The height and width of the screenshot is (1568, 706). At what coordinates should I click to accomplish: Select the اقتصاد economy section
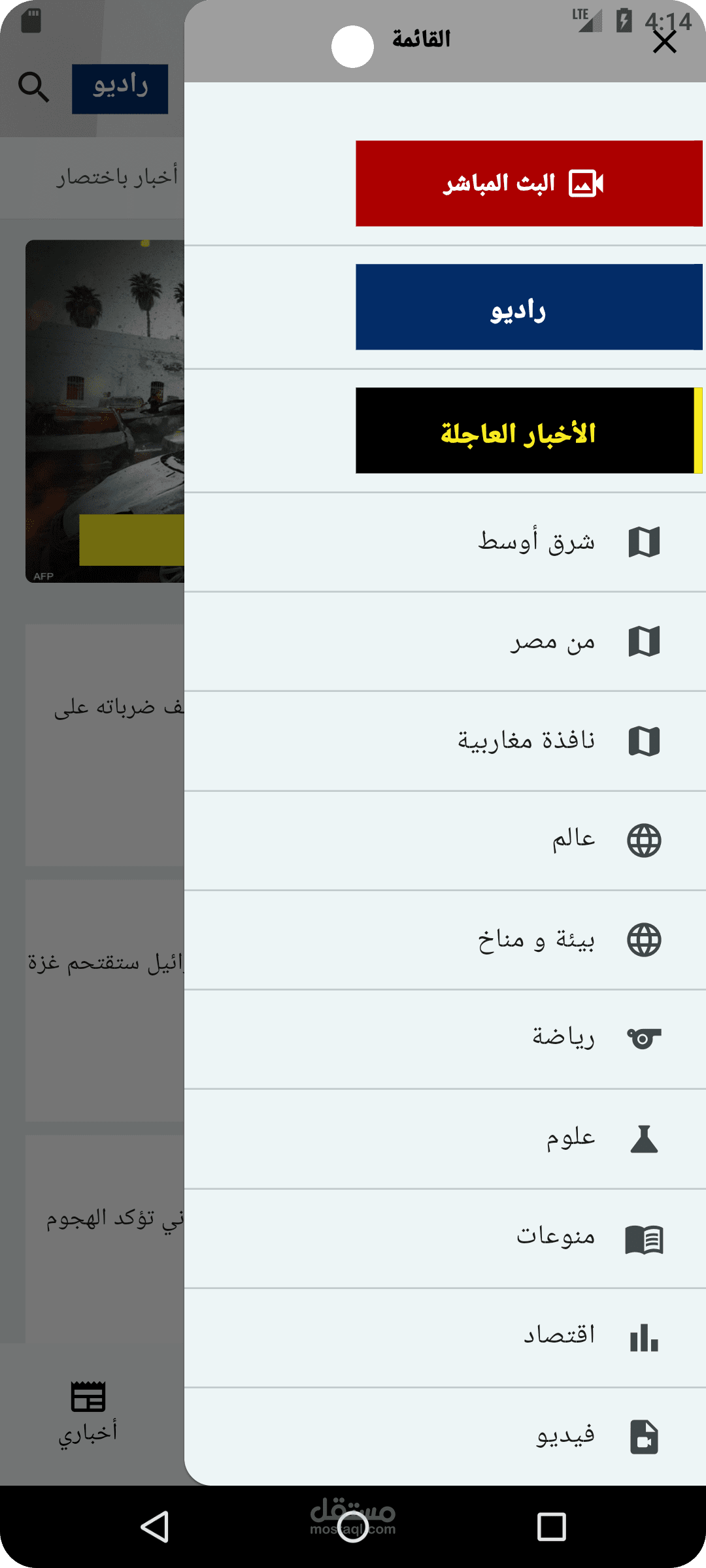click(445, 1338)
